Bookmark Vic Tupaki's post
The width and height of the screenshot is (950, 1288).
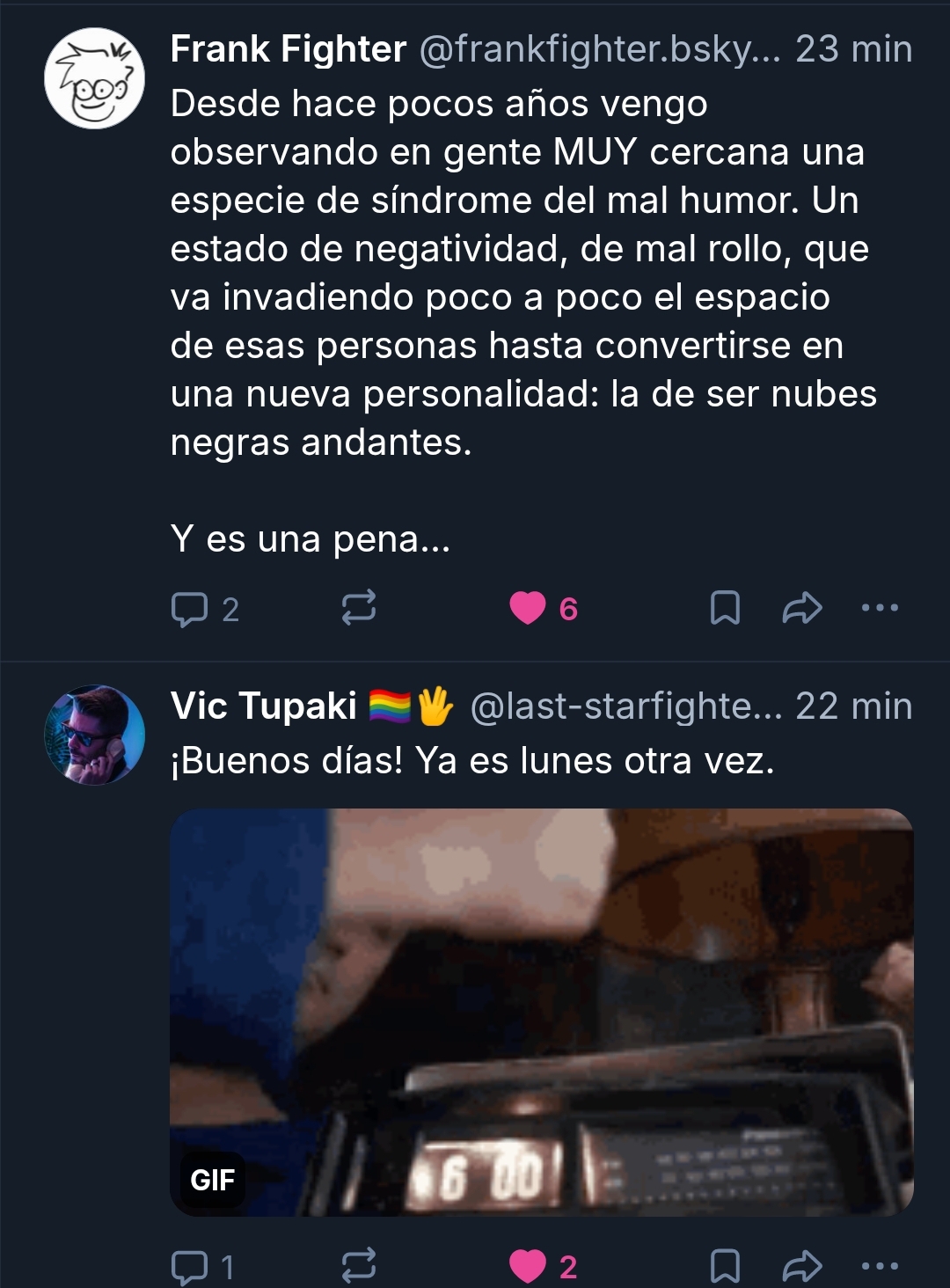[x=725, y=1266]
